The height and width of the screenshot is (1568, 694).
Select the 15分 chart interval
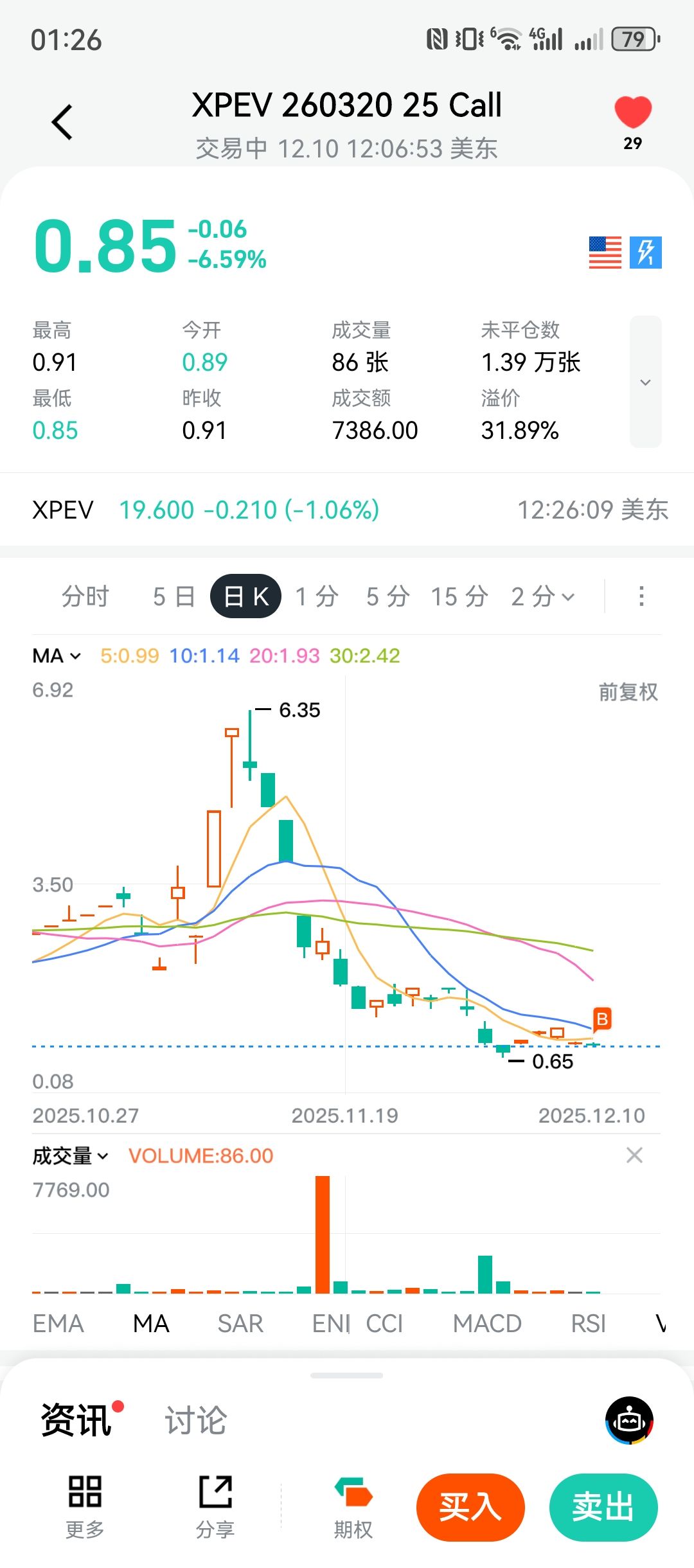(459, 596)
